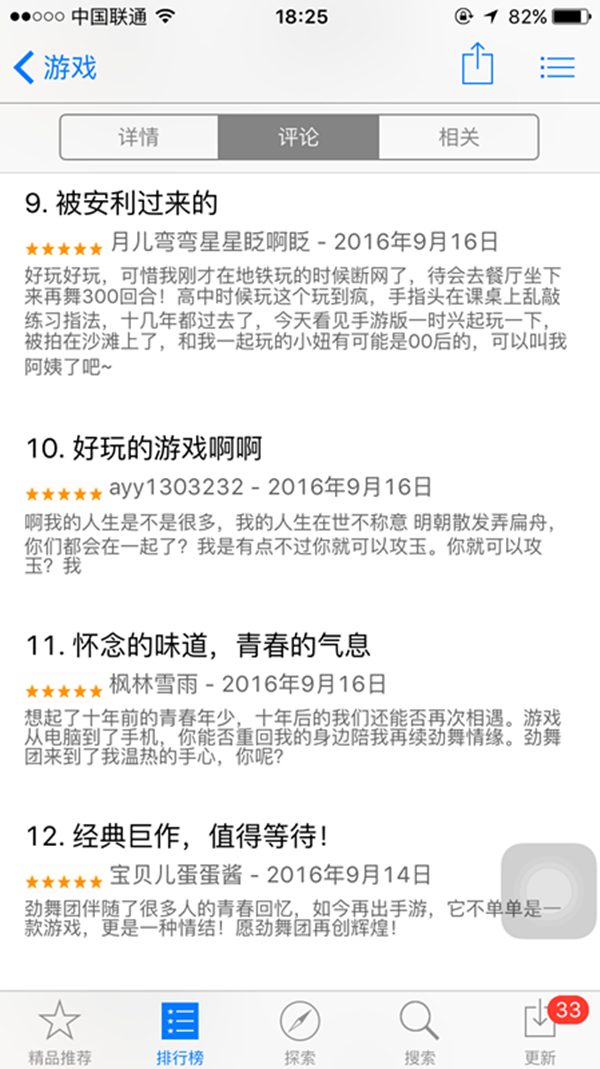Go back to the 游戏 list
The image size is (600, 1069).
coord(56,68)
